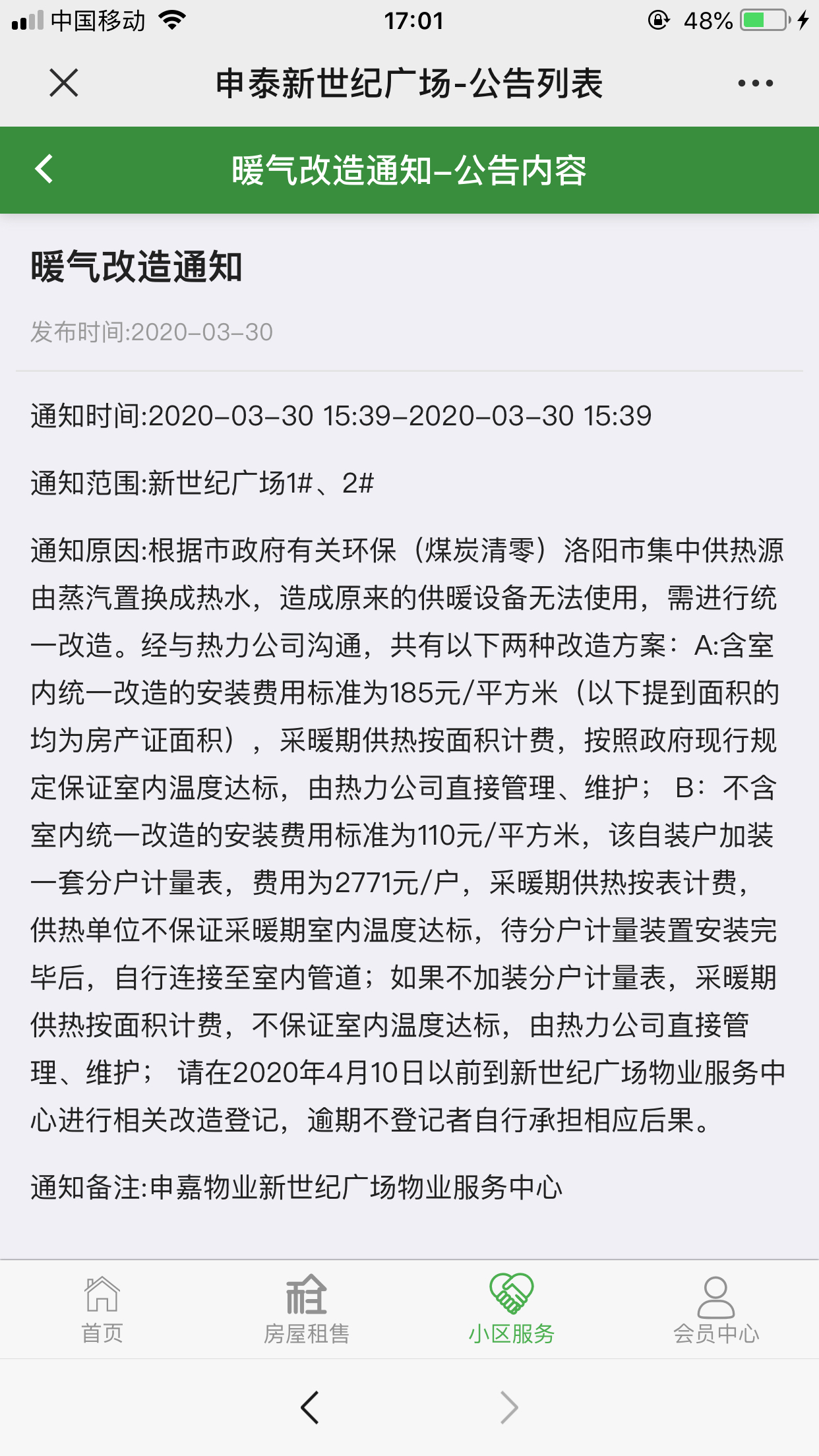Close the mini program with the X icon

[64, 83]
